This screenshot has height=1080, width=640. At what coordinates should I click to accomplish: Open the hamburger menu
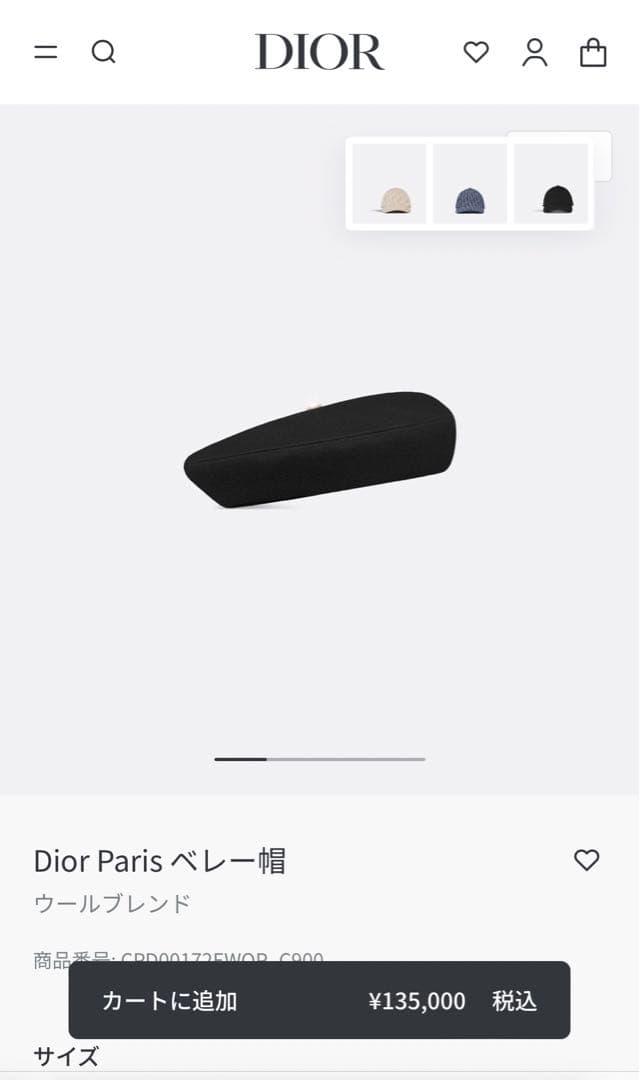[x=46, y=52]
